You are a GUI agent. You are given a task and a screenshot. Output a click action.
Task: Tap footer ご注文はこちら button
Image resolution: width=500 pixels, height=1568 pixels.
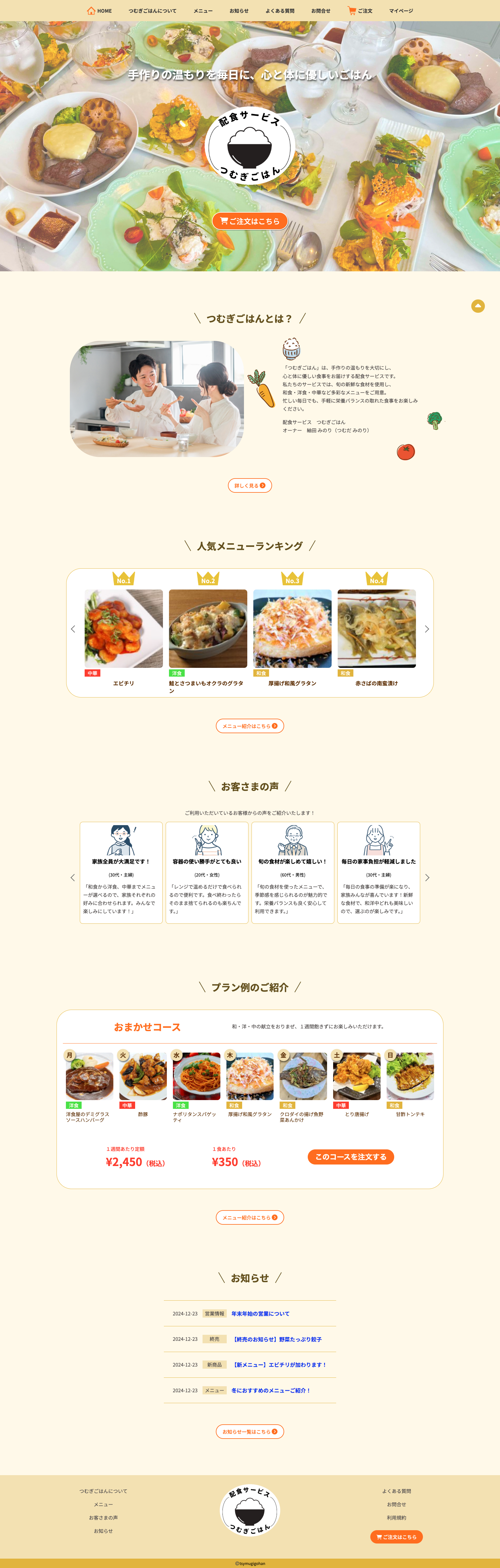[x=397, y=1537]
